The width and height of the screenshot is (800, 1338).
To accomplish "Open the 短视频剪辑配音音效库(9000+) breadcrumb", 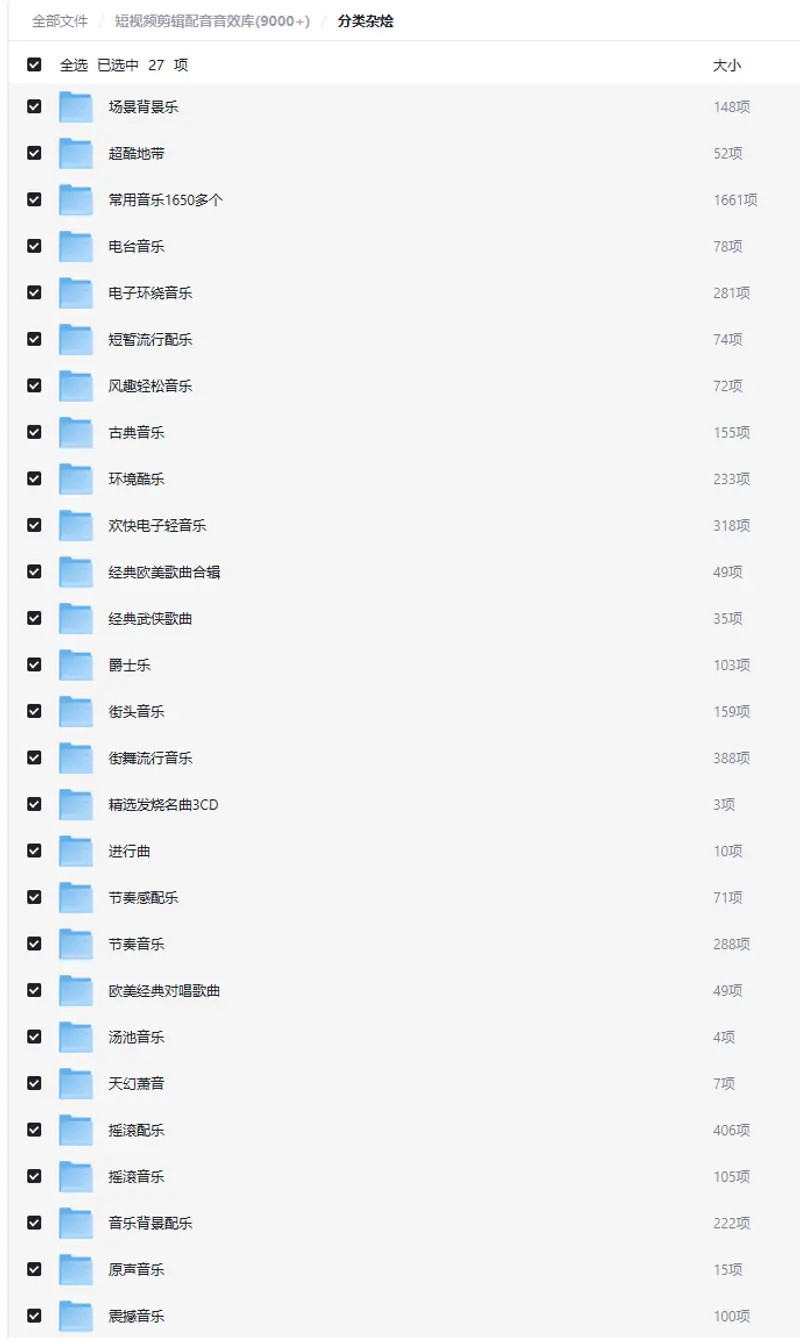I will click(212, 21).
